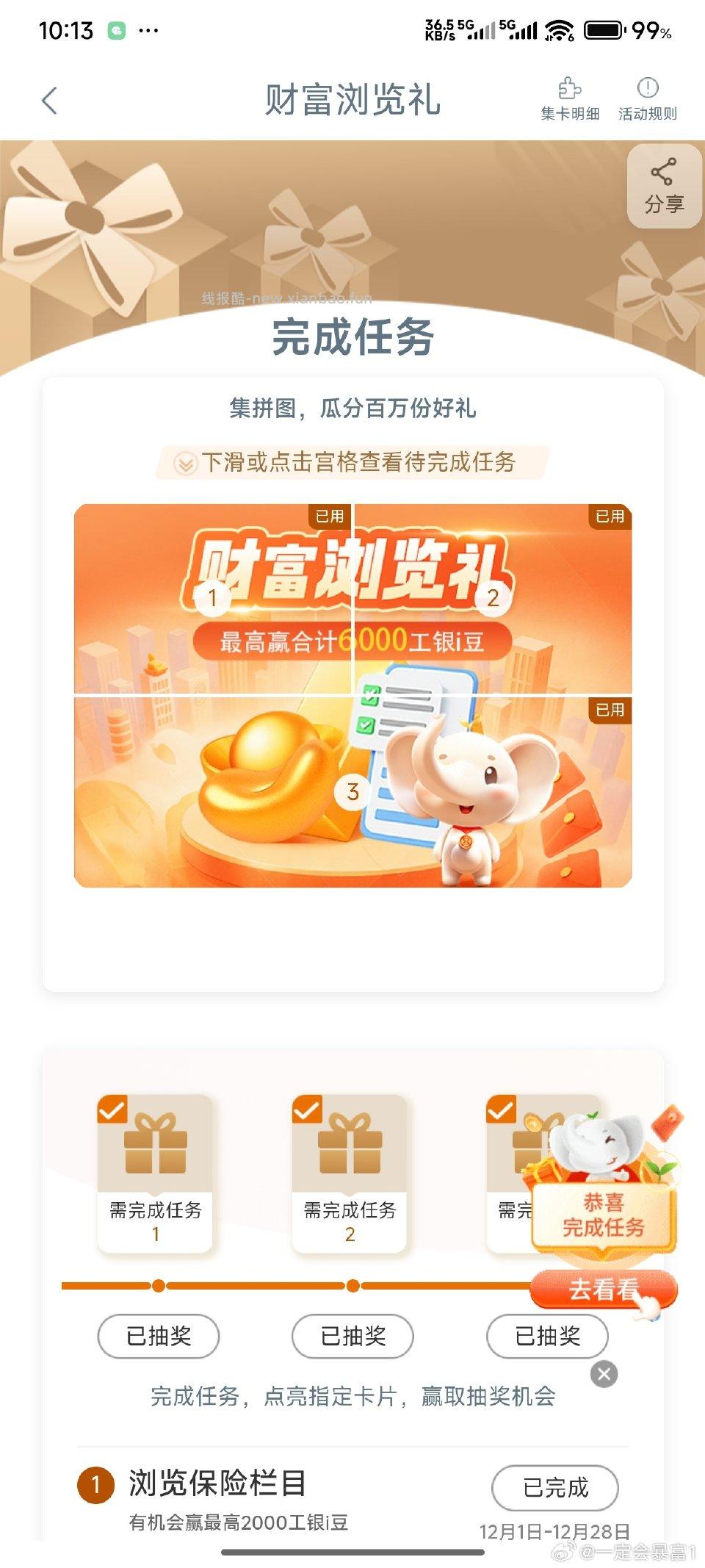Tap the 下滑或点击宫格 hint banner
This screenshot has height=1568, width=705.
(x=352, y=464)
